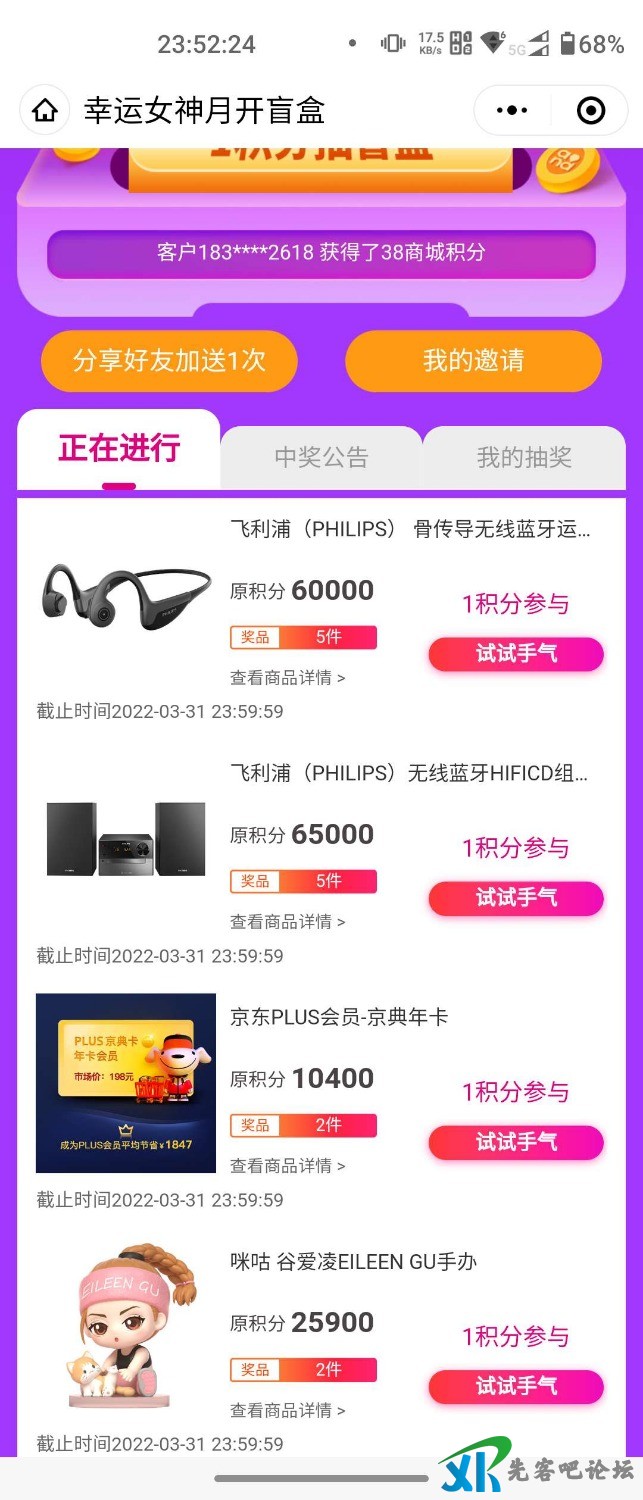643x1500 pixels.
Task: Switch to the 中奖公告 tab
Action: click(321, 458)
